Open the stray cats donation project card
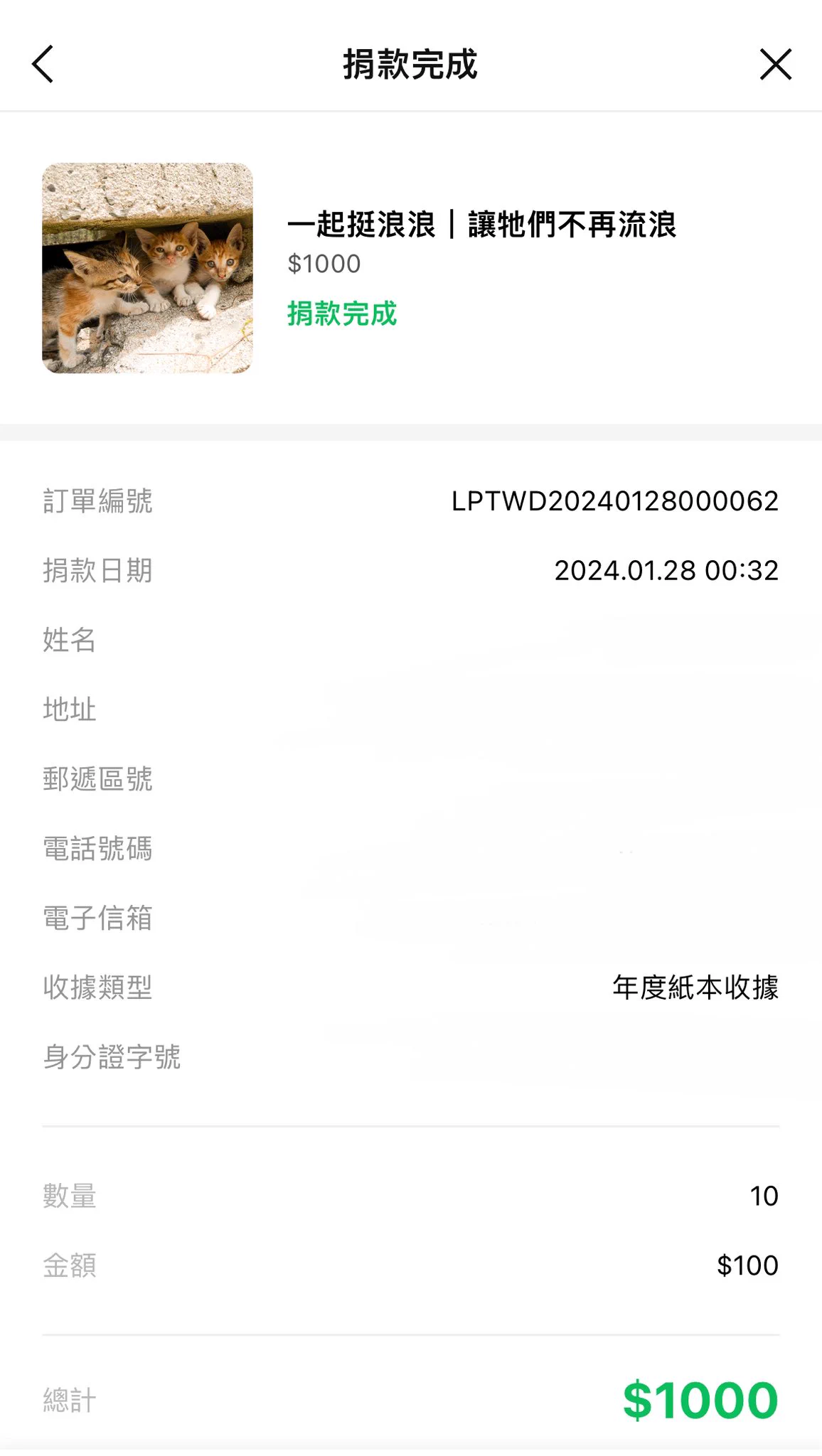 (411, 268)
